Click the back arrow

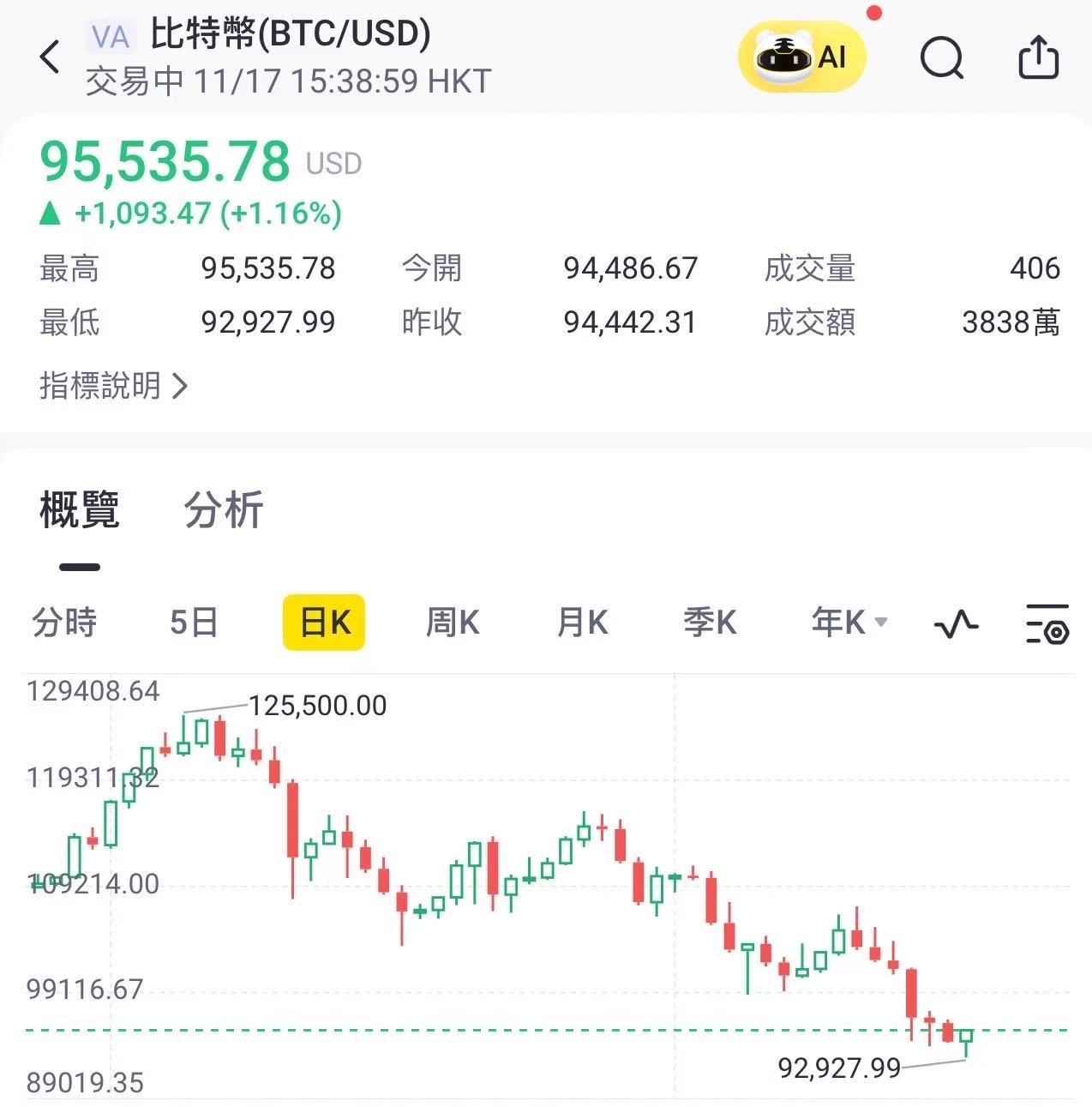pos(50,56)
